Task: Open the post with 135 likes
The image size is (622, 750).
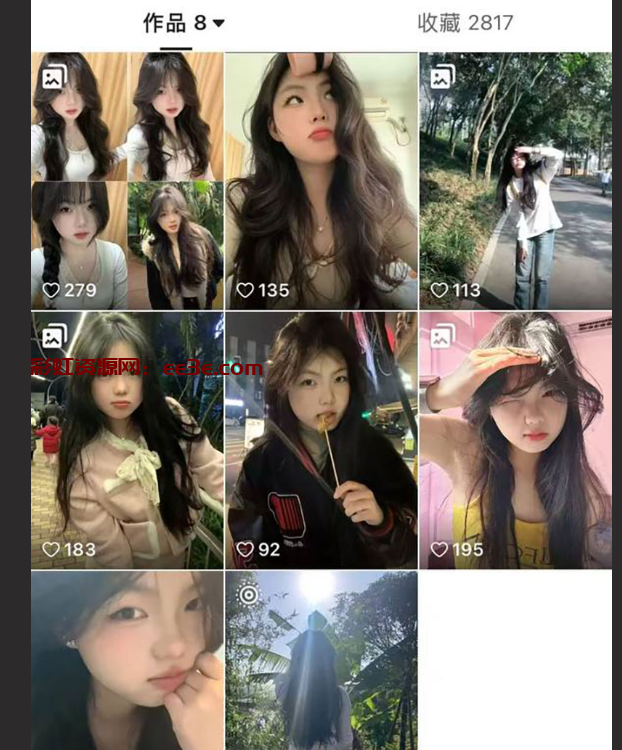Action: (x=321, y=180)
